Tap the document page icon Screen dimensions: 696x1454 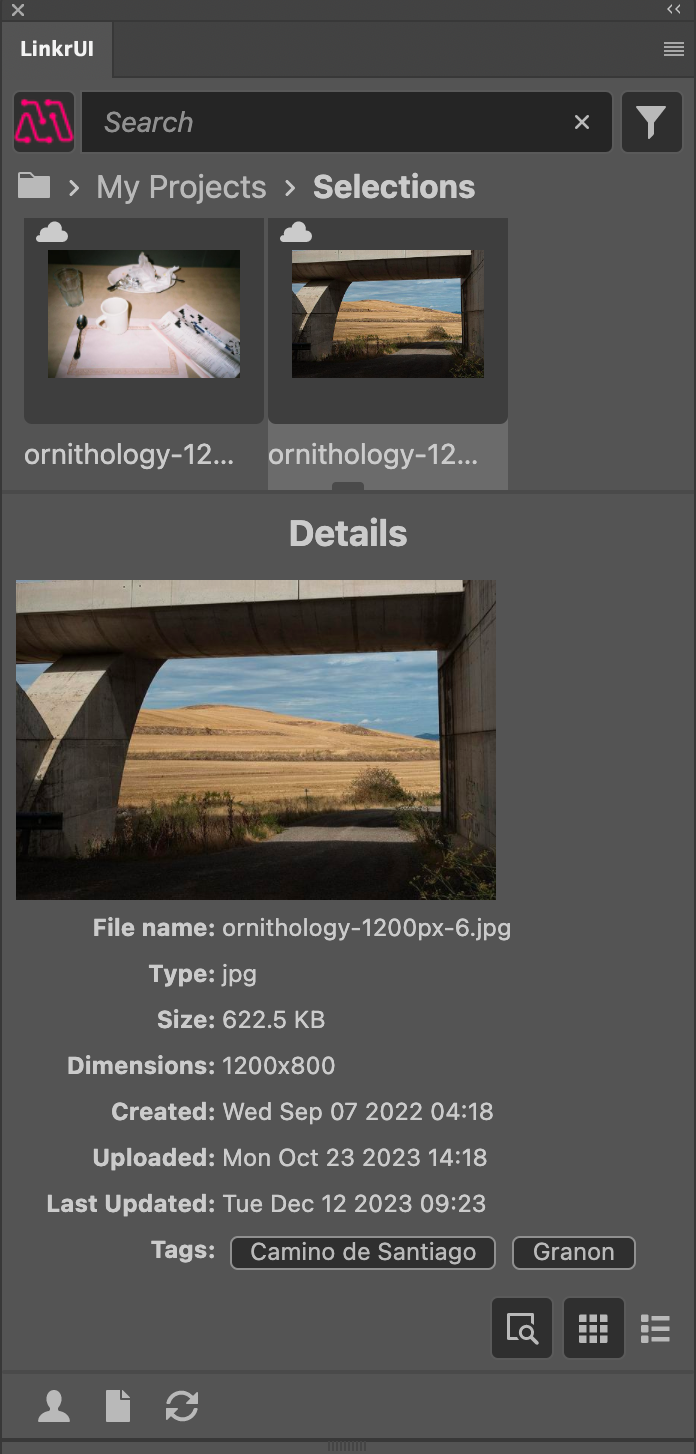(x=118, y=1406)
